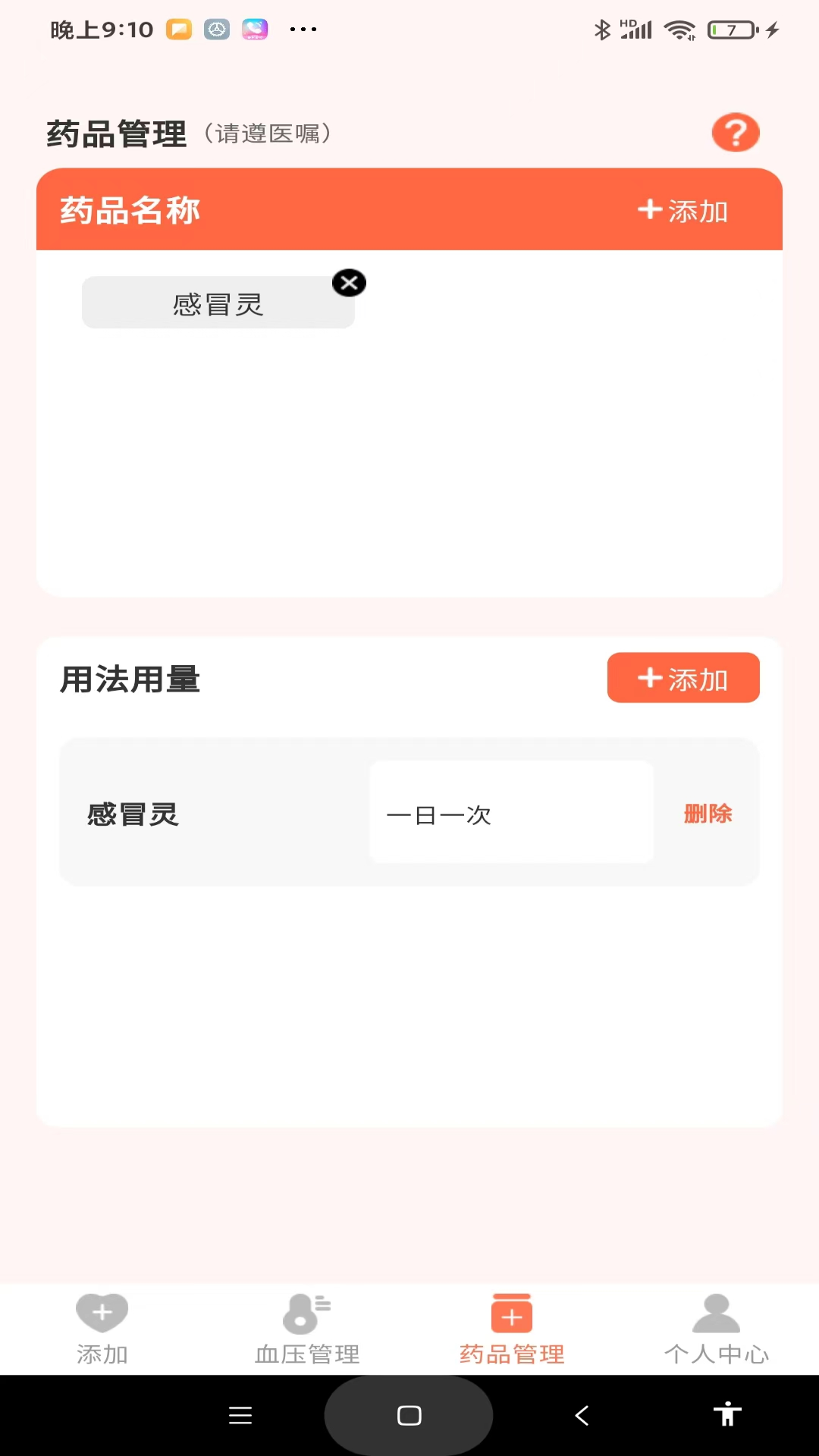Image resolution: width=819 pixels, height=1456 pixels.
Task: Tap the back arrow in the navigation bar
Action: 581,1415
